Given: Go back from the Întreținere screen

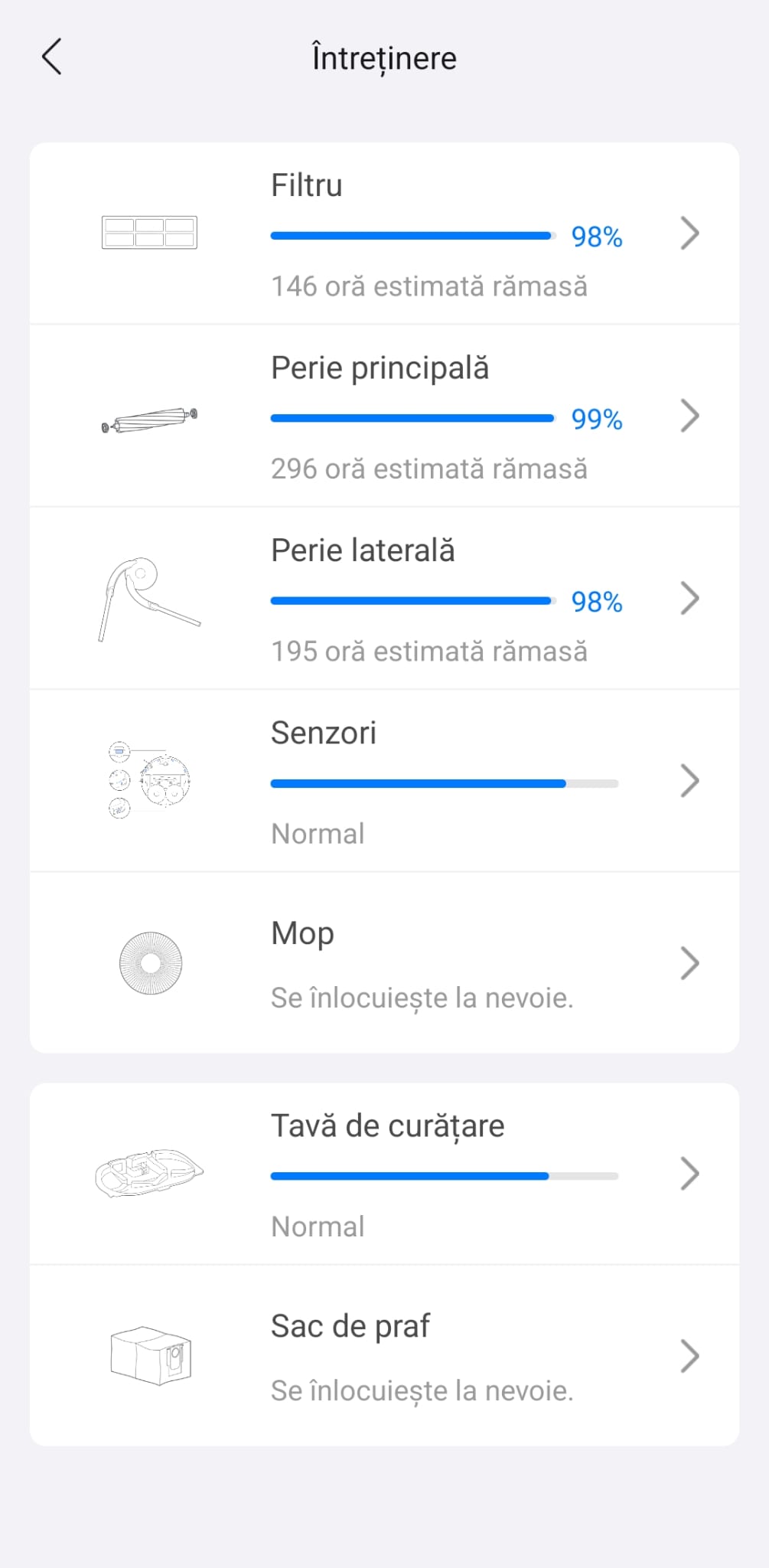Looking at the screenshot, I should 52,57.
